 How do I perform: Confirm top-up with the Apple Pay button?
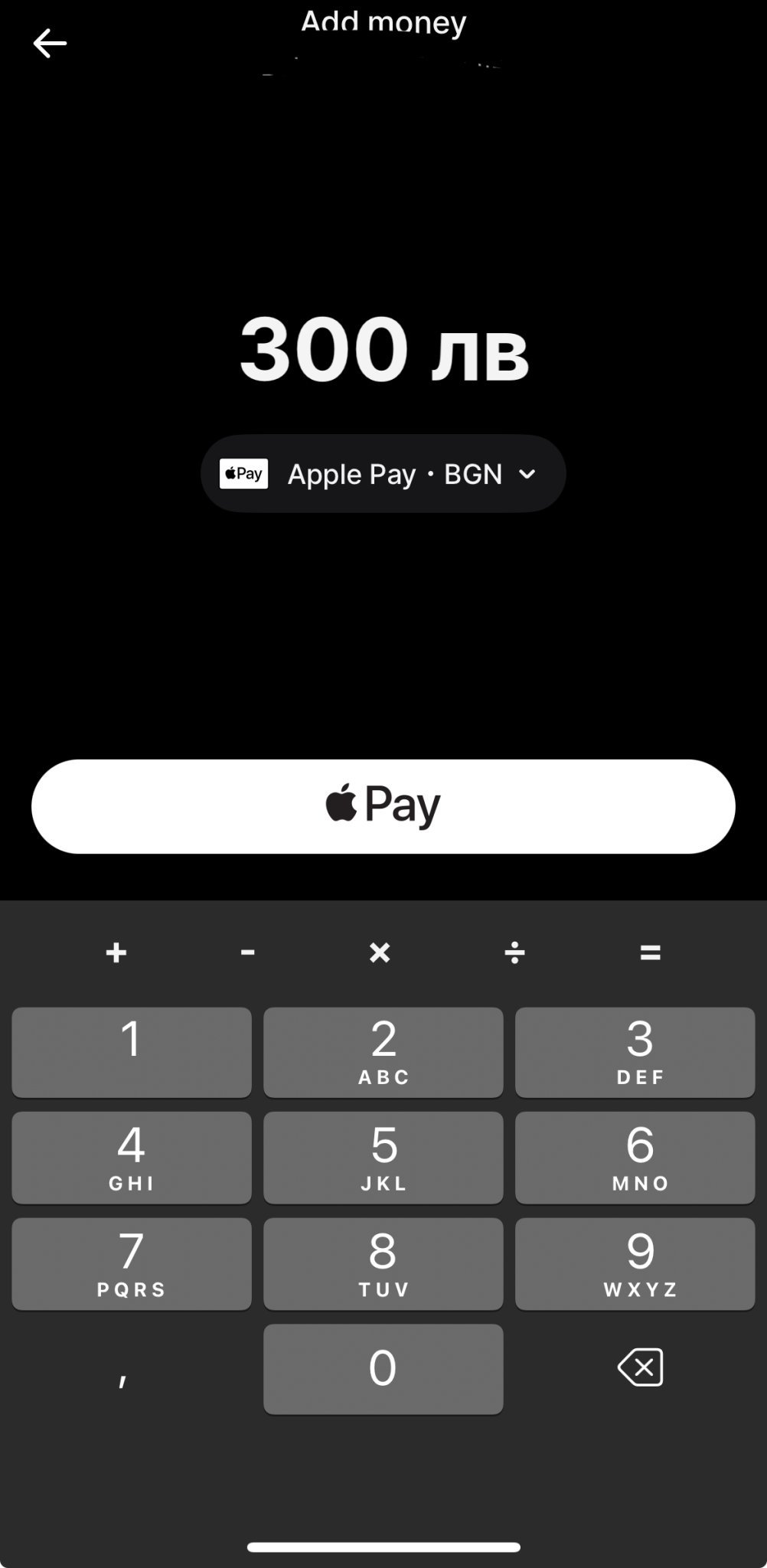click(x=383, y=806)
